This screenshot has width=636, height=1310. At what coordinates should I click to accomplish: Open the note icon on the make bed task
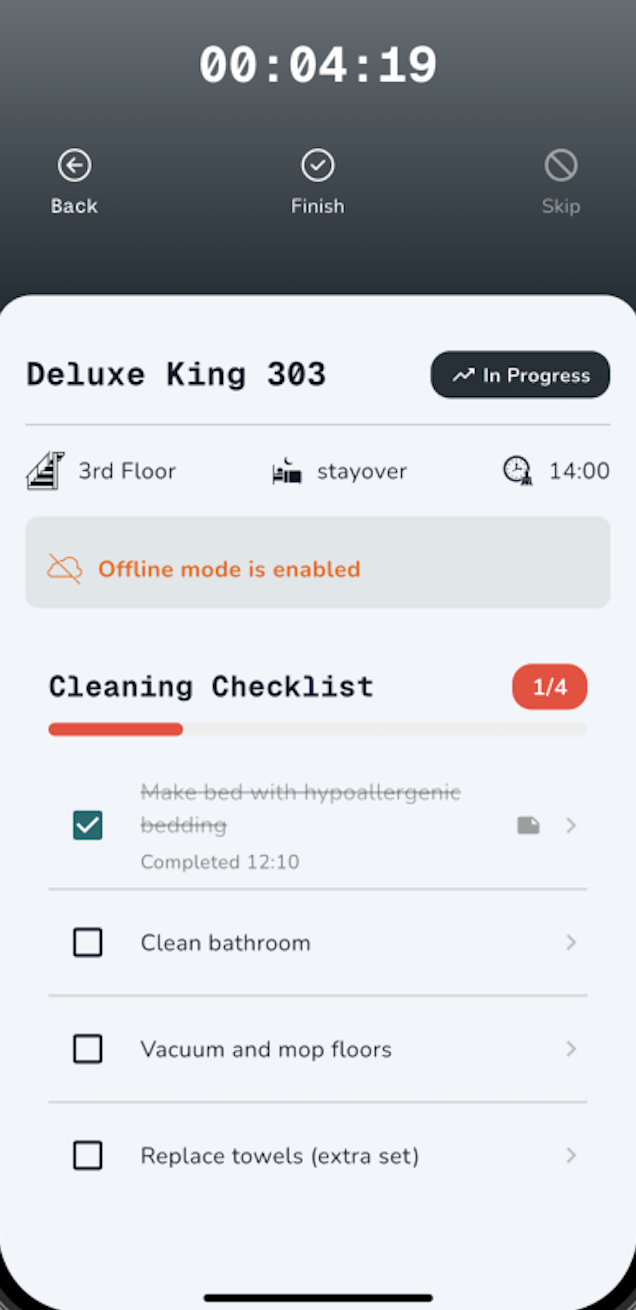(528, 825)
